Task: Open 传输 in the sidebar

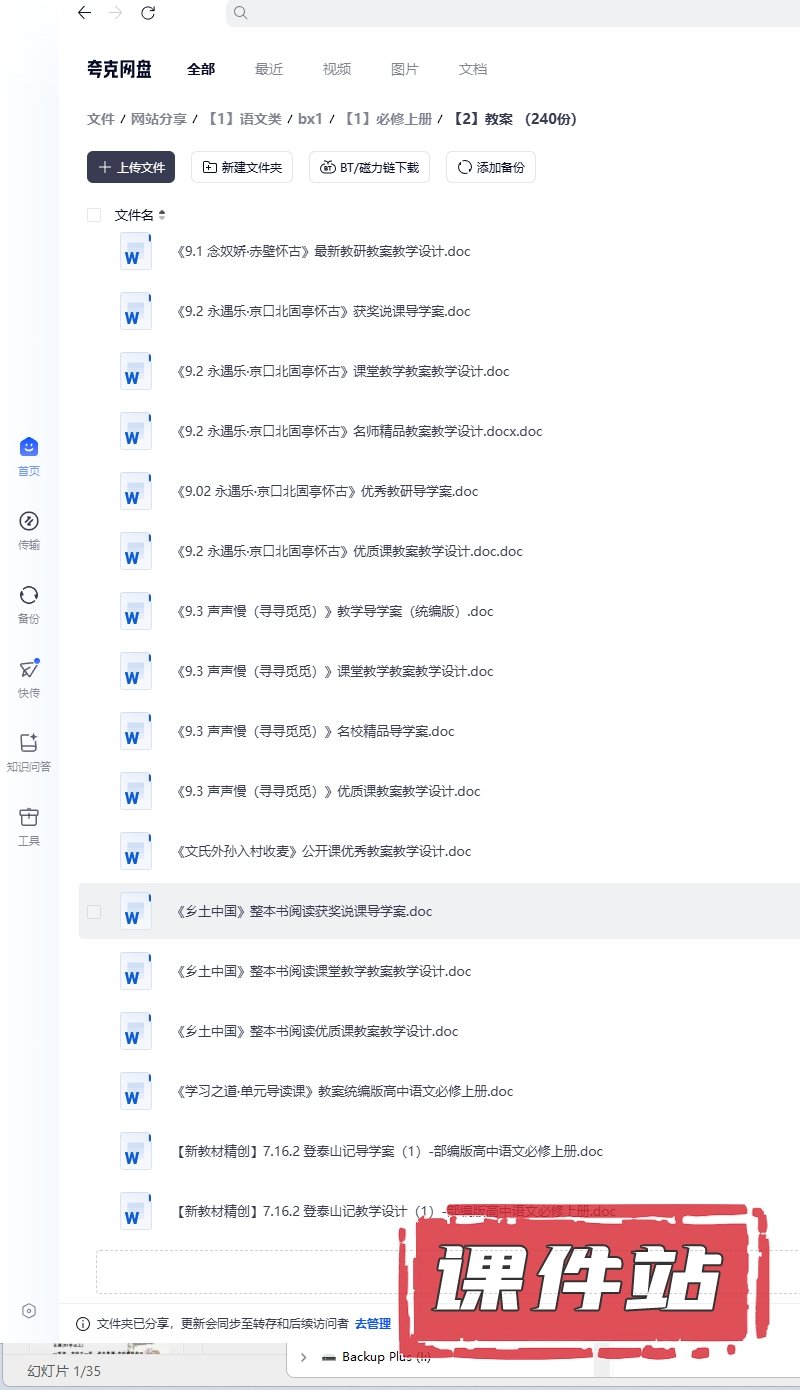Action: click(29, 530)
